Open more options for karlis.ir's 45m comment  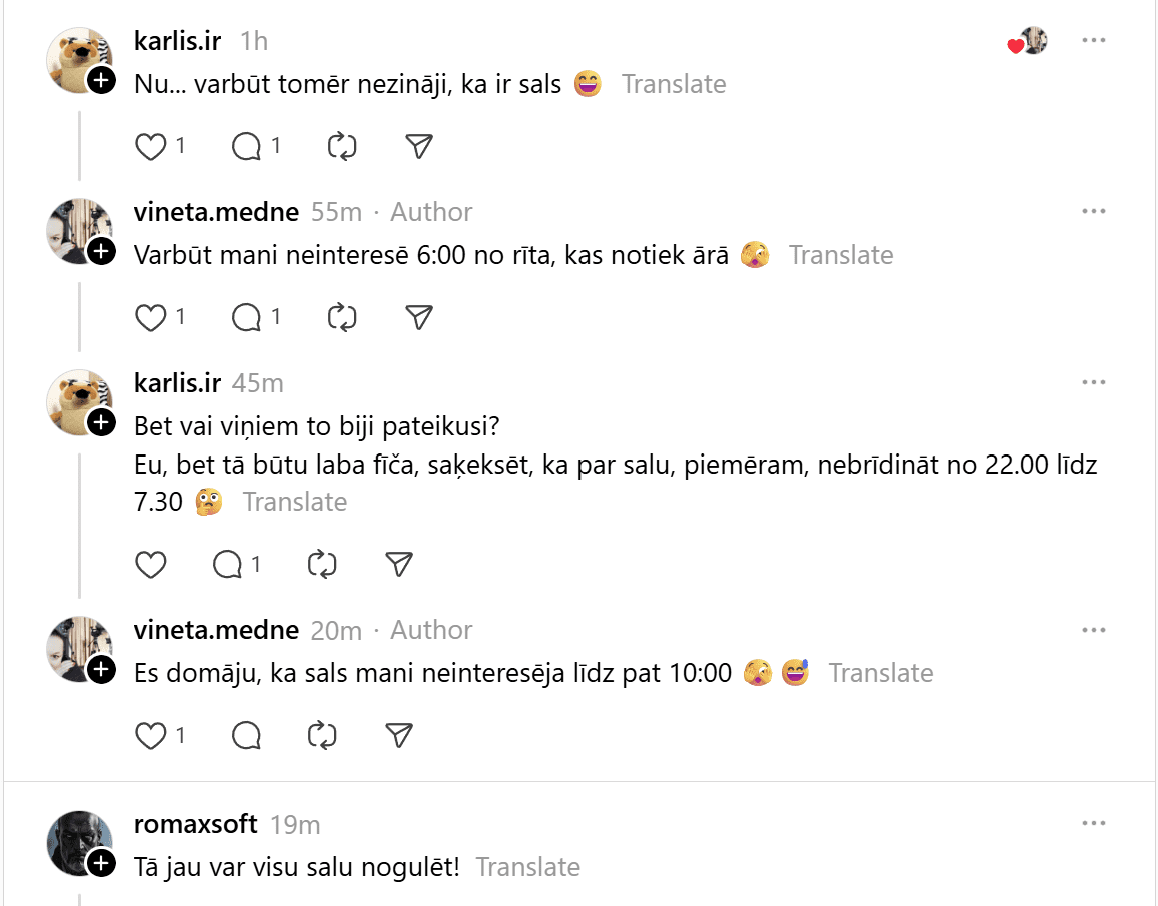(1094, 382)
